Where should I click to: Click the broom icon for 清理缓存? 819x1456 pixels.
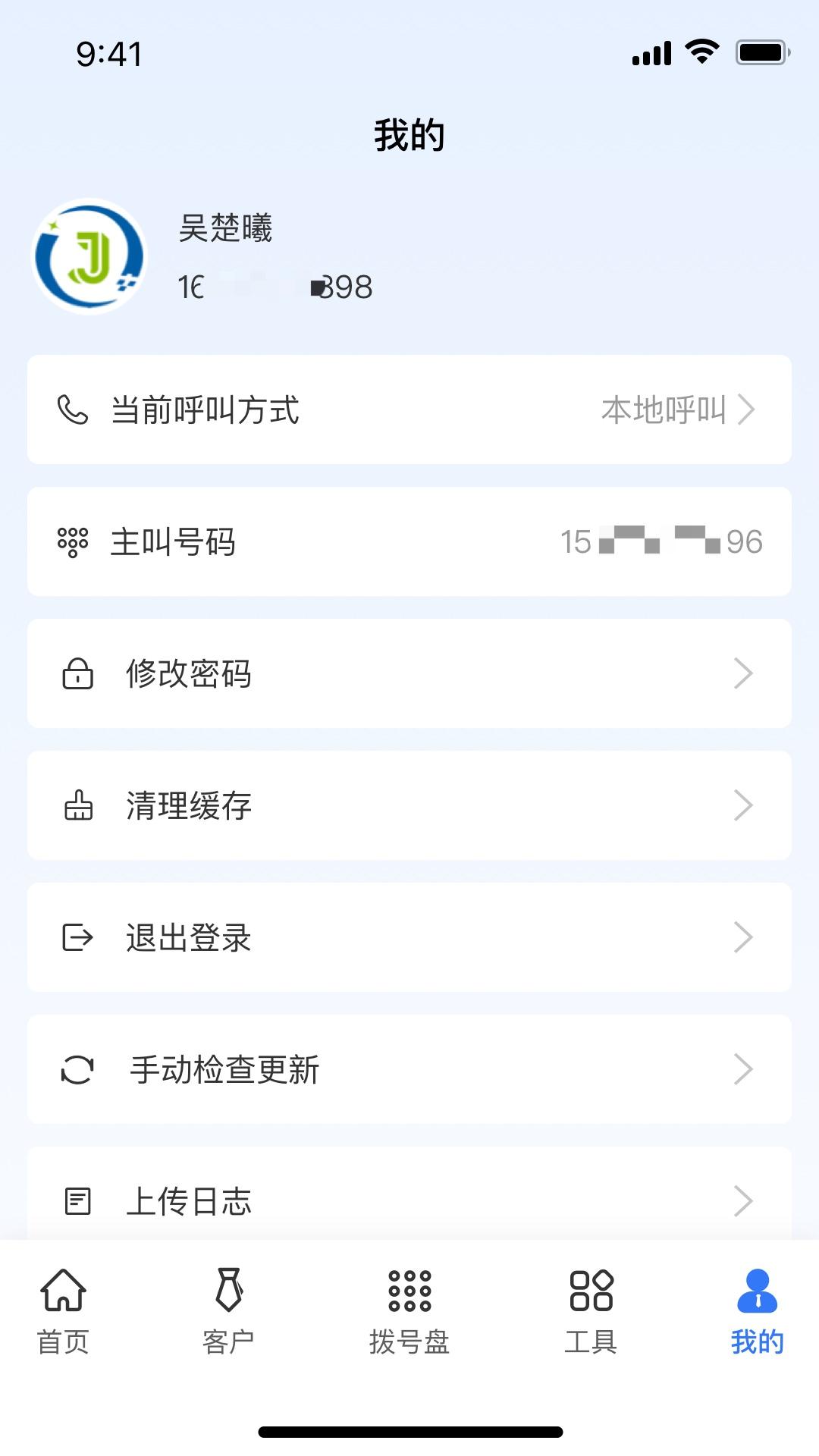77,805
